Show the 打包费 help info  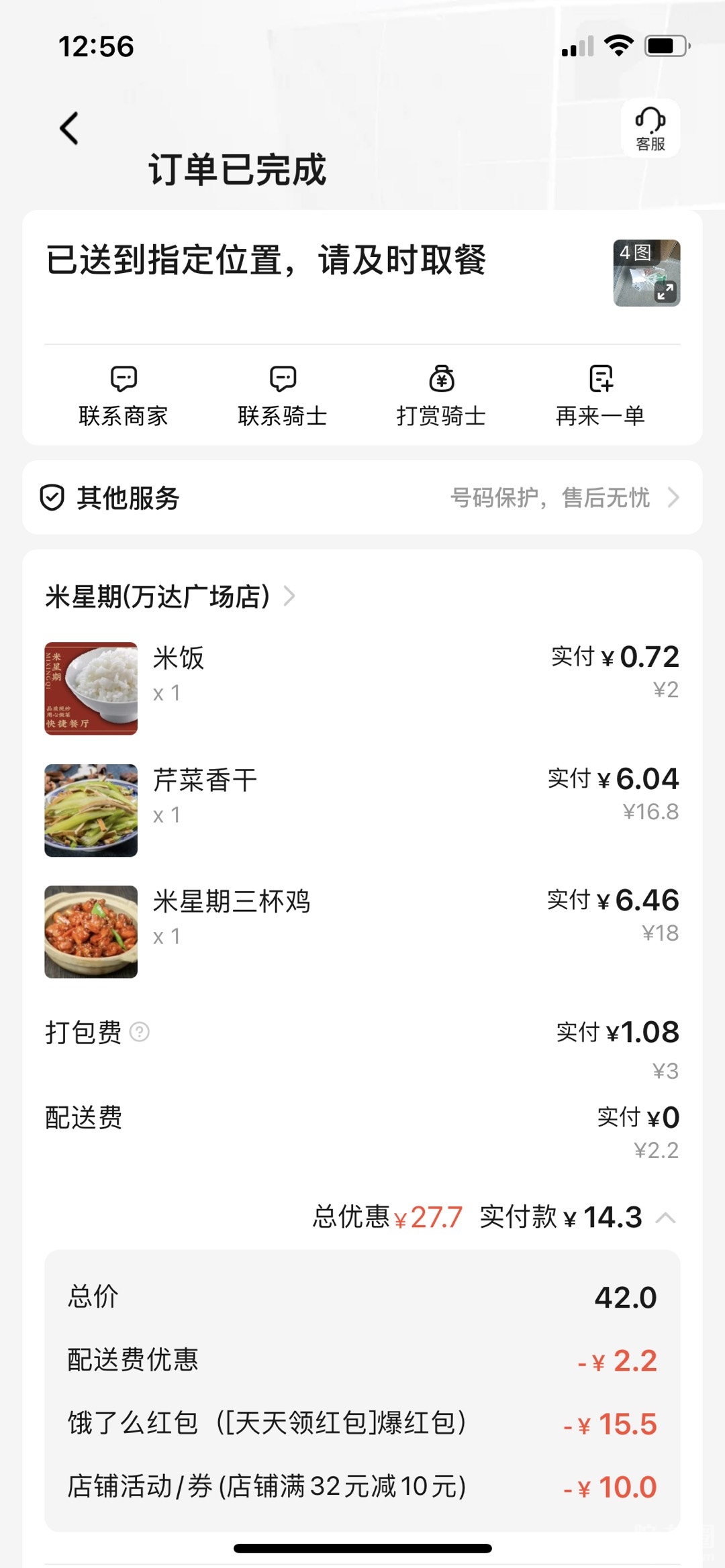click(140, 1032)
